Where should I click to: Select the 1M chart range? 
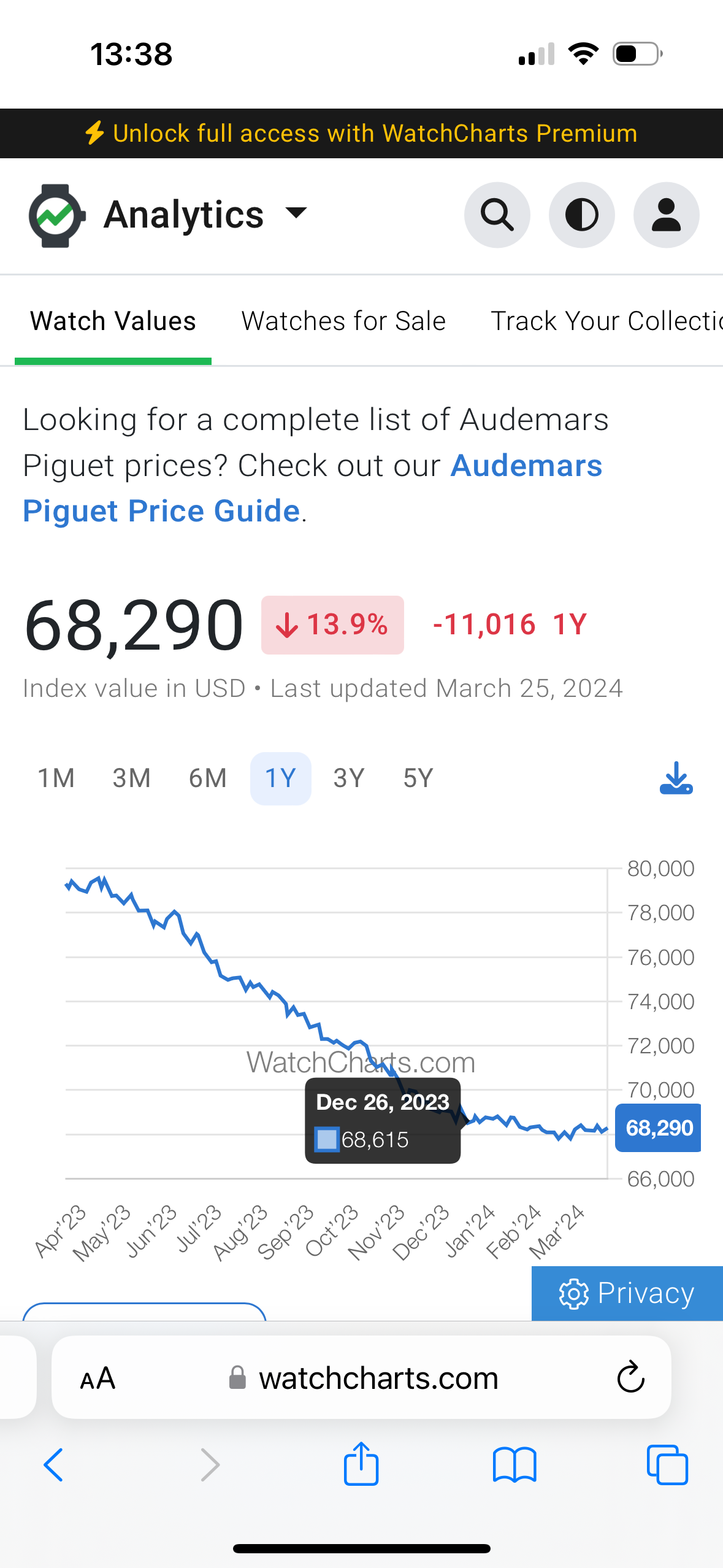tap(56, 778)
